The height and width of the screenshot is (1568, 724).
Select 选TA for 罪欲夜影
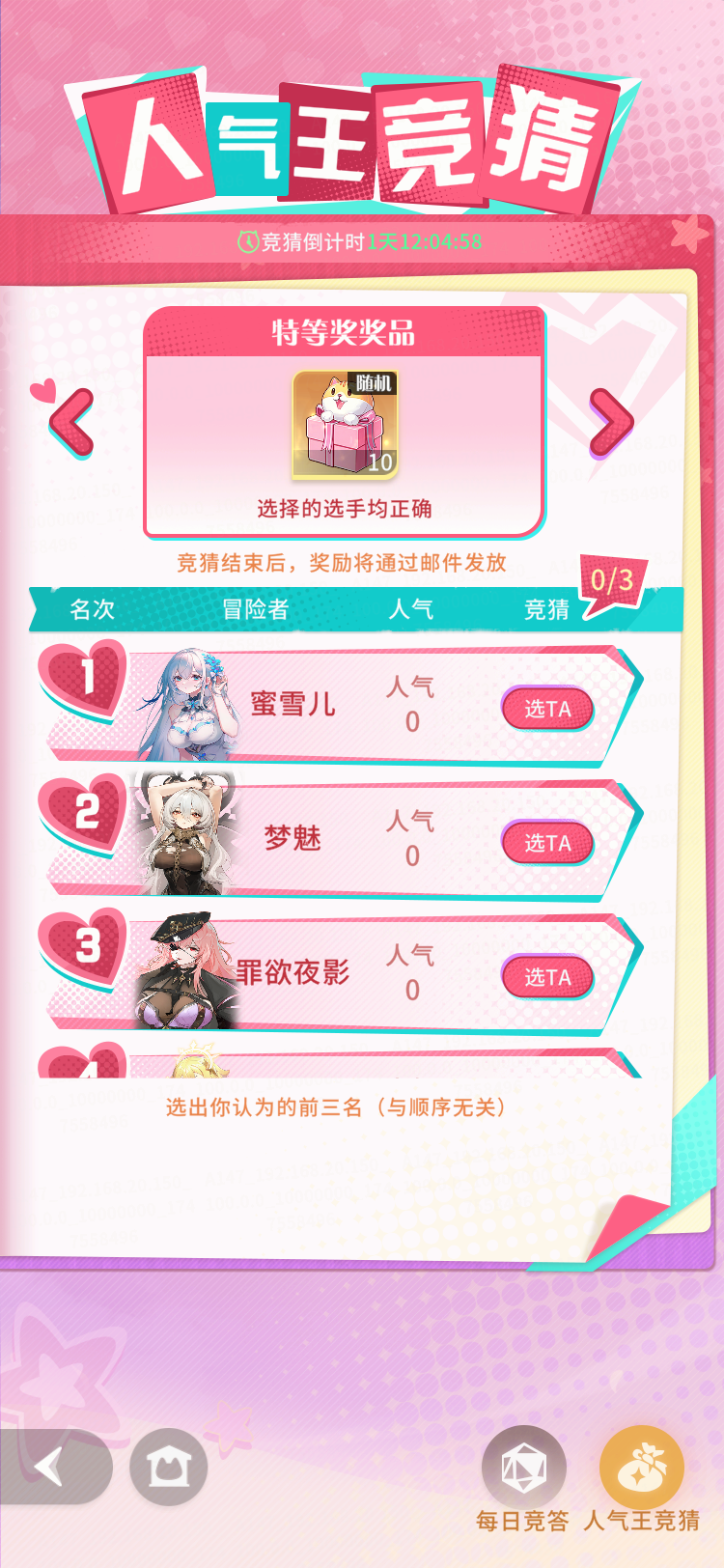547,977
